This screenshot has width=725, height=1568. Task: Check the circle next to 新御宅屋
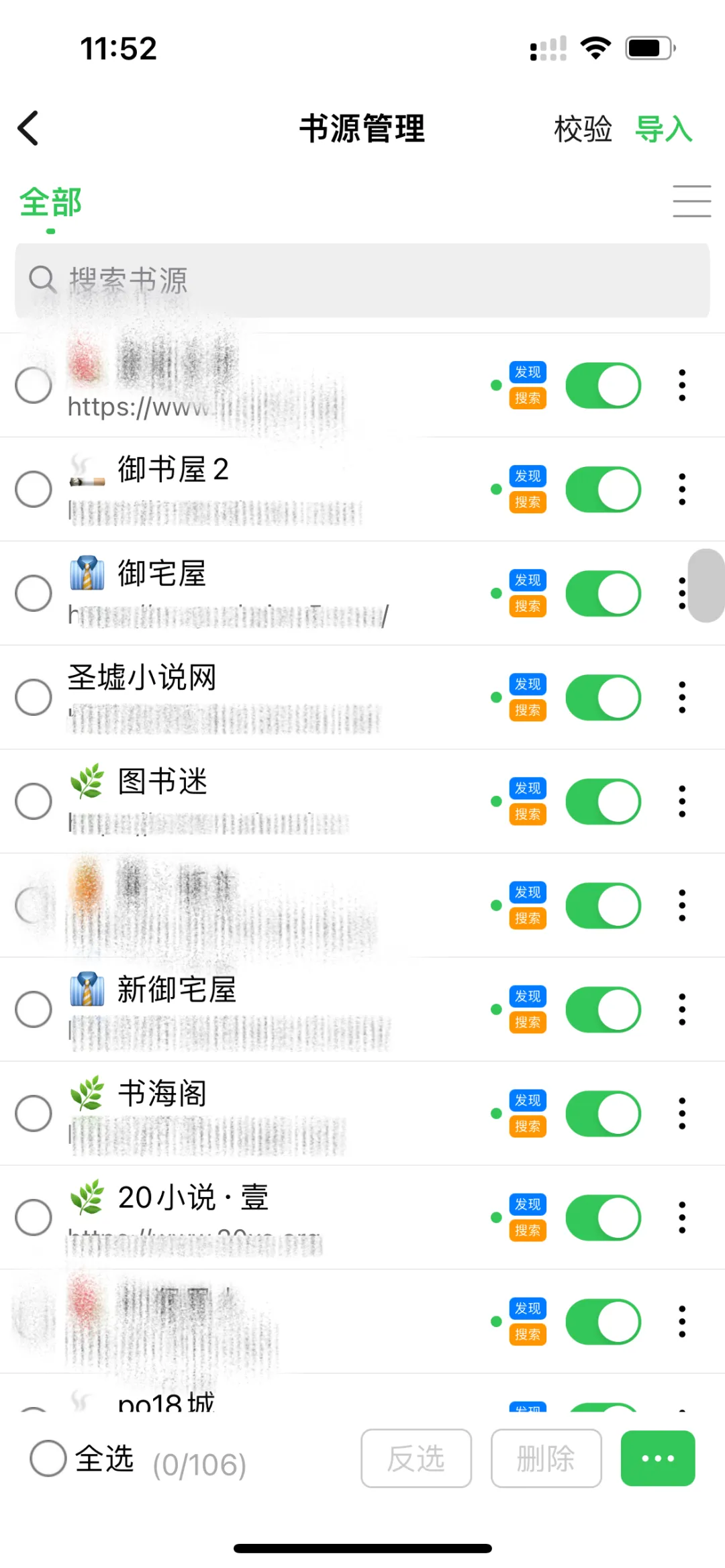[34, 1009]
